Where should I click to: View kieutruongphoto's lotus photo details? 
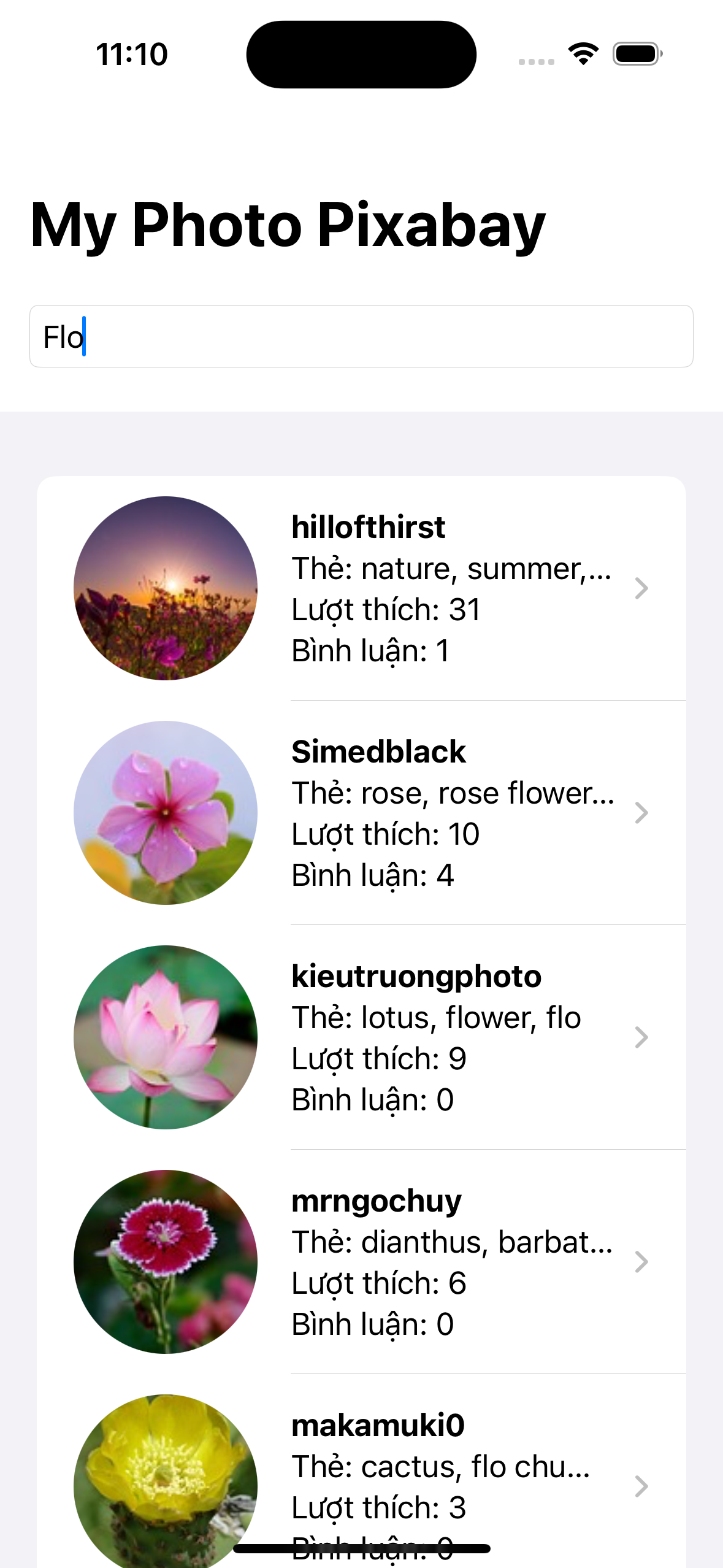(x=361, y=1037)
